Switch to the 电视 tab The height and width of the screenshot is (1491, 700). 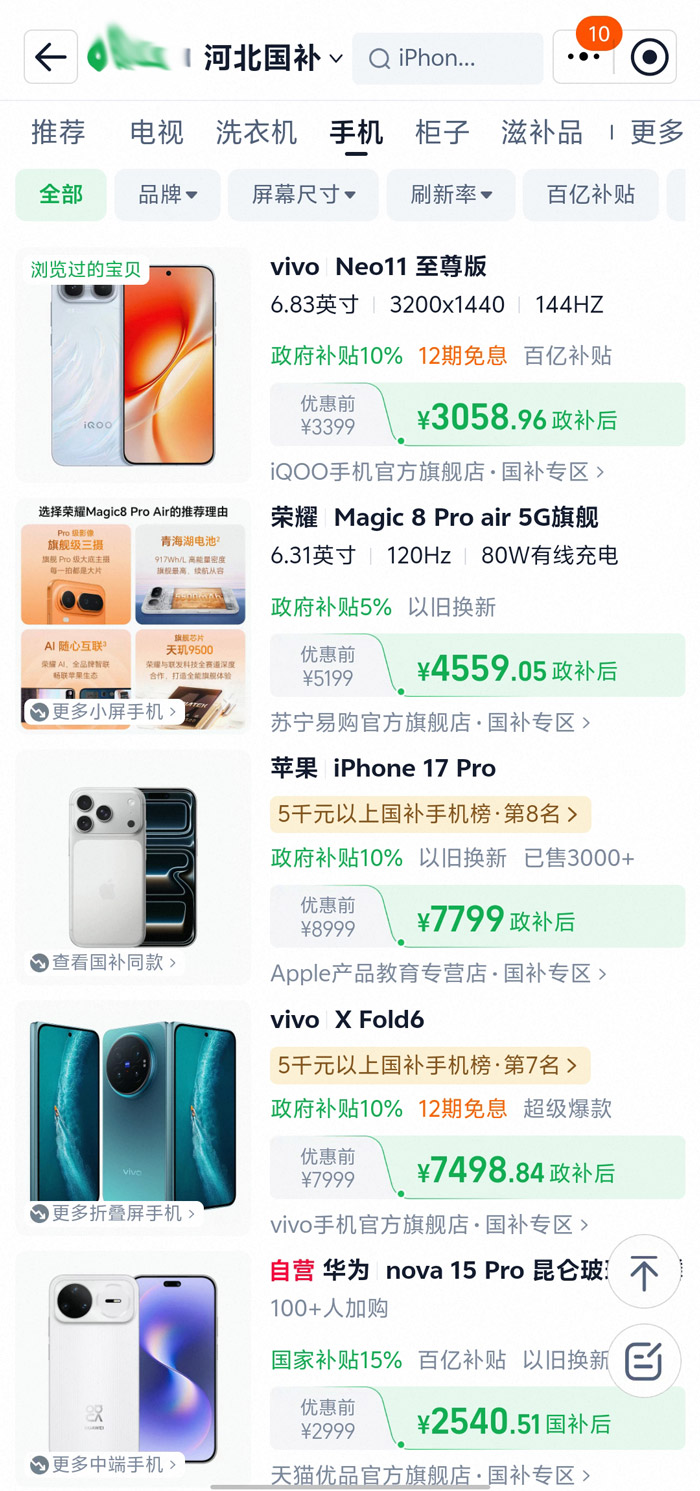pos(157,132)
